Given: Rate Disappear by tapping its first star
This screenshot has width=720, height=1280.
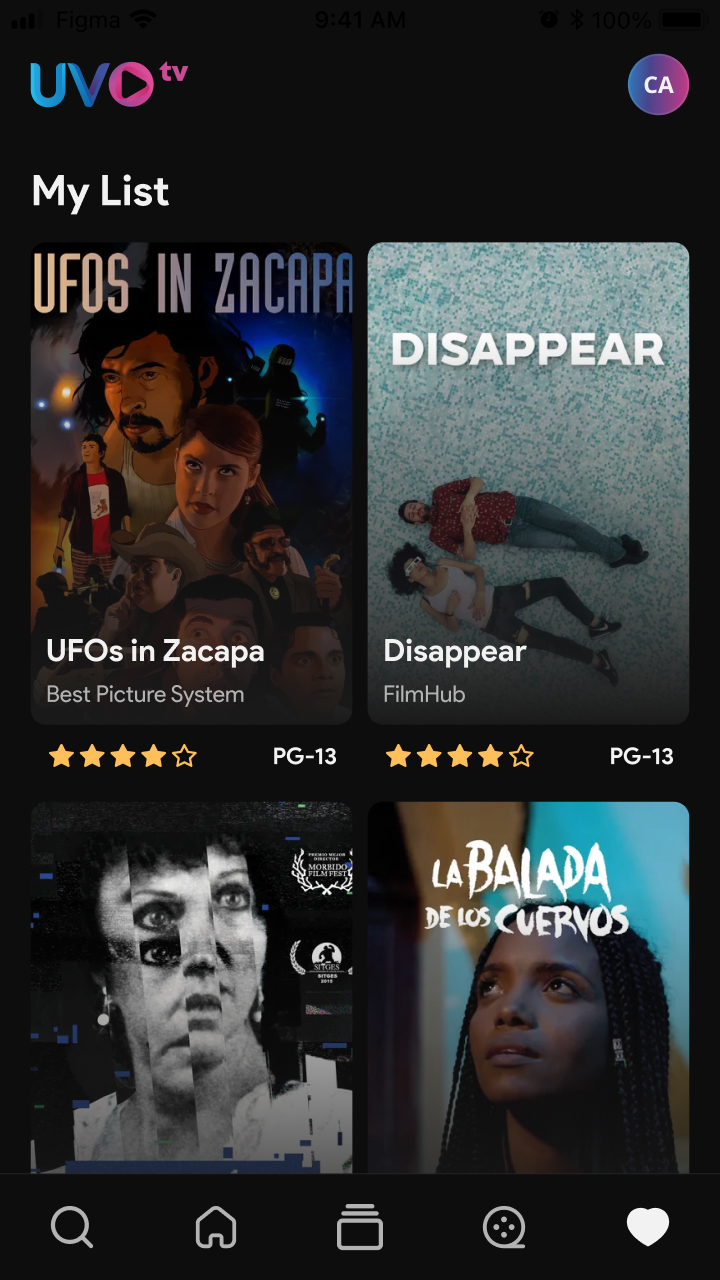Looking at the screenshot, I should [x=397, y=757].
